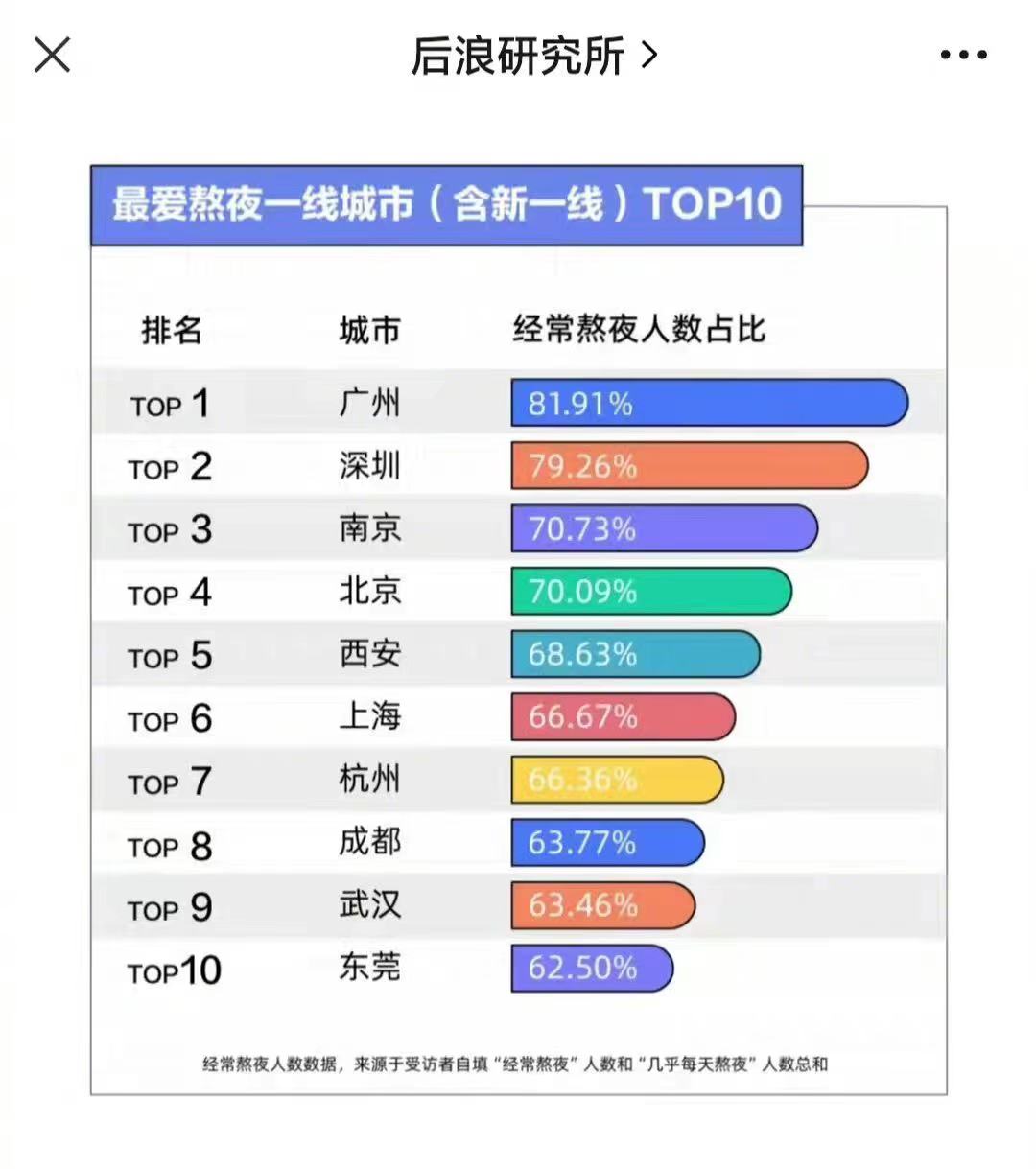Open the three-dot more options menu
The width and height of the screenshot is (1036, 1169).
click(x=963, y=56)
